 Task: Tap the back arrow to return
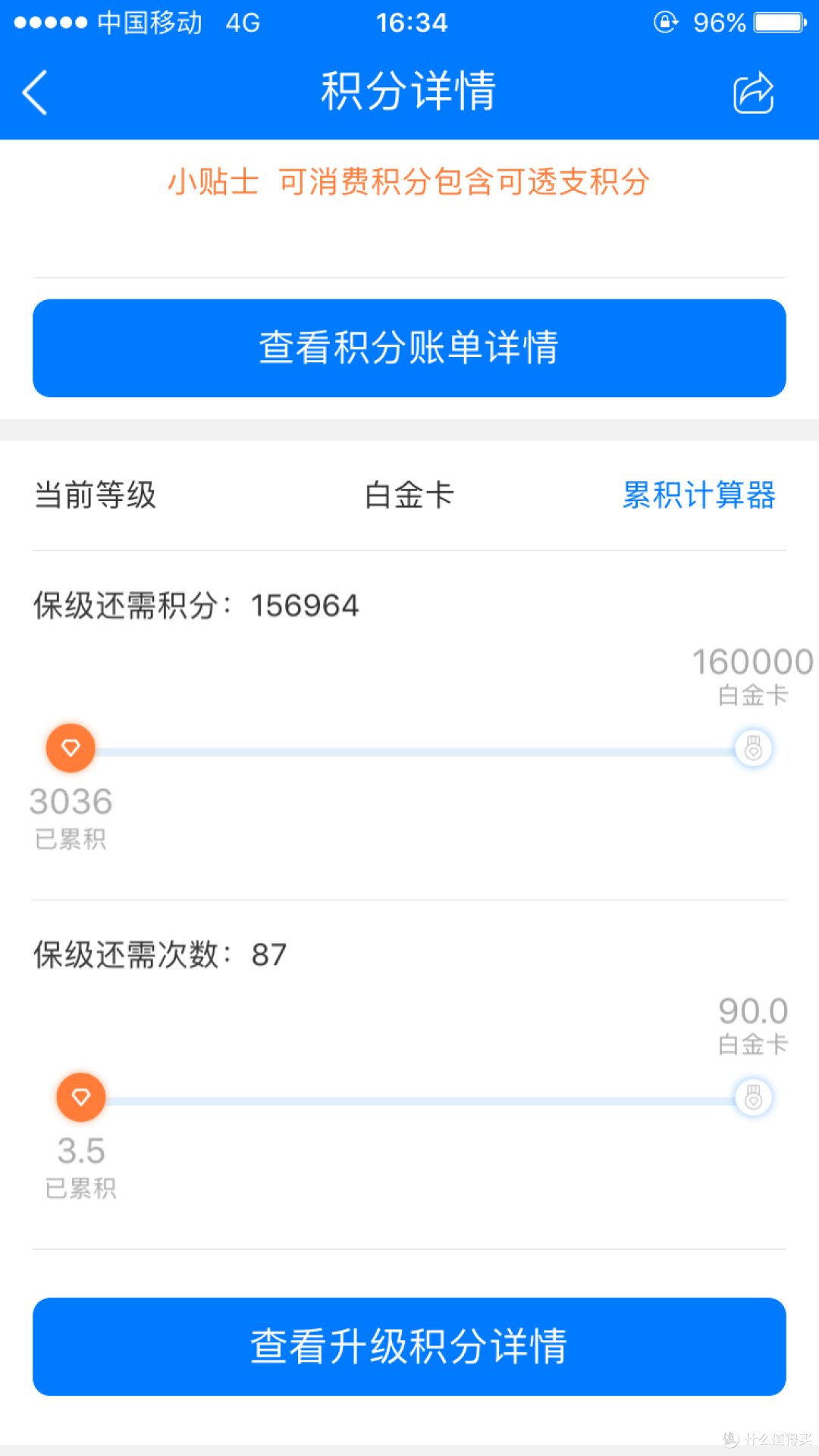pyautogui.click(x=34, y=91)
